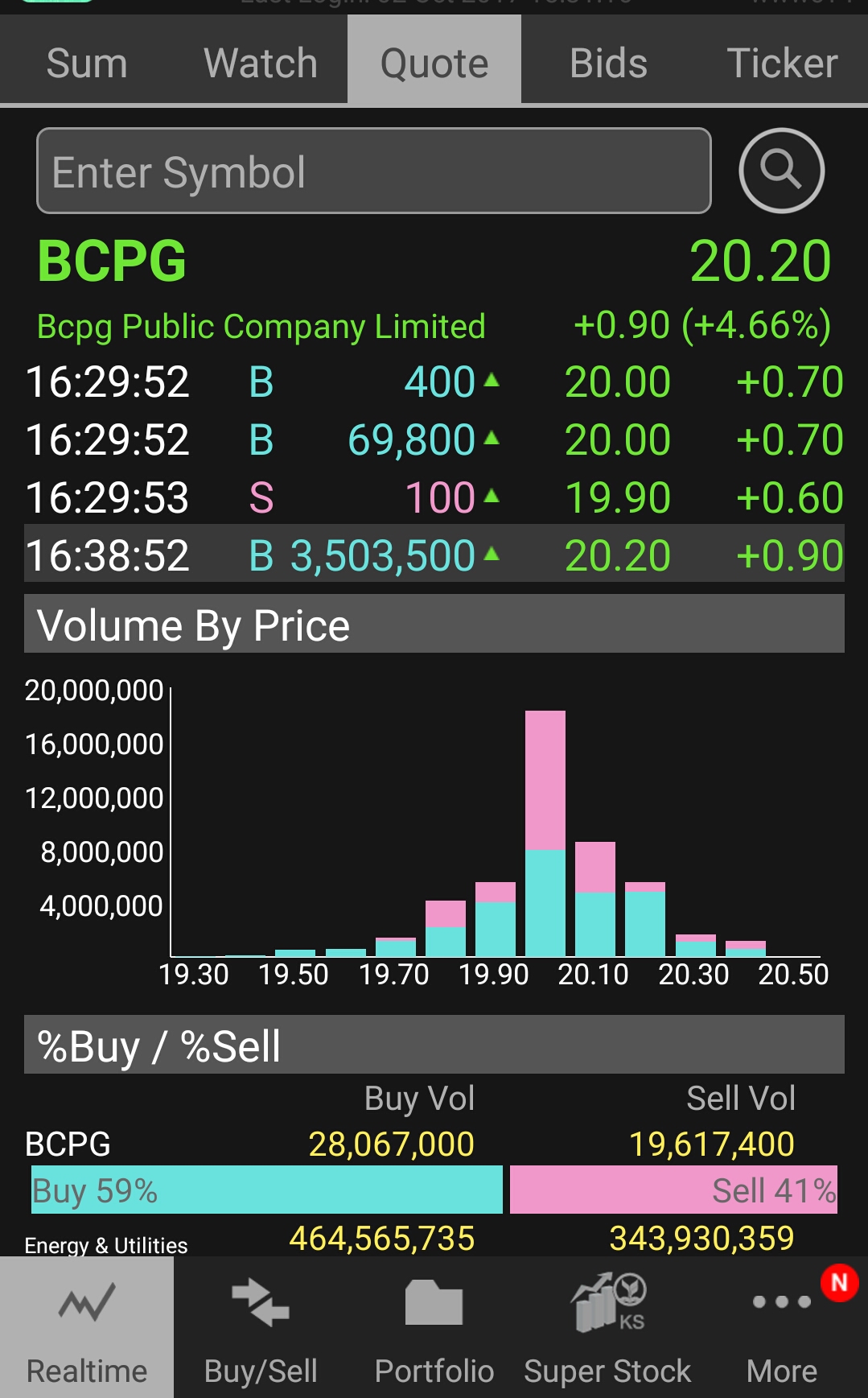Viewport: 868px width, 1398px height.
Task: Tap the Enter Symbol input field
Action: 374,171
